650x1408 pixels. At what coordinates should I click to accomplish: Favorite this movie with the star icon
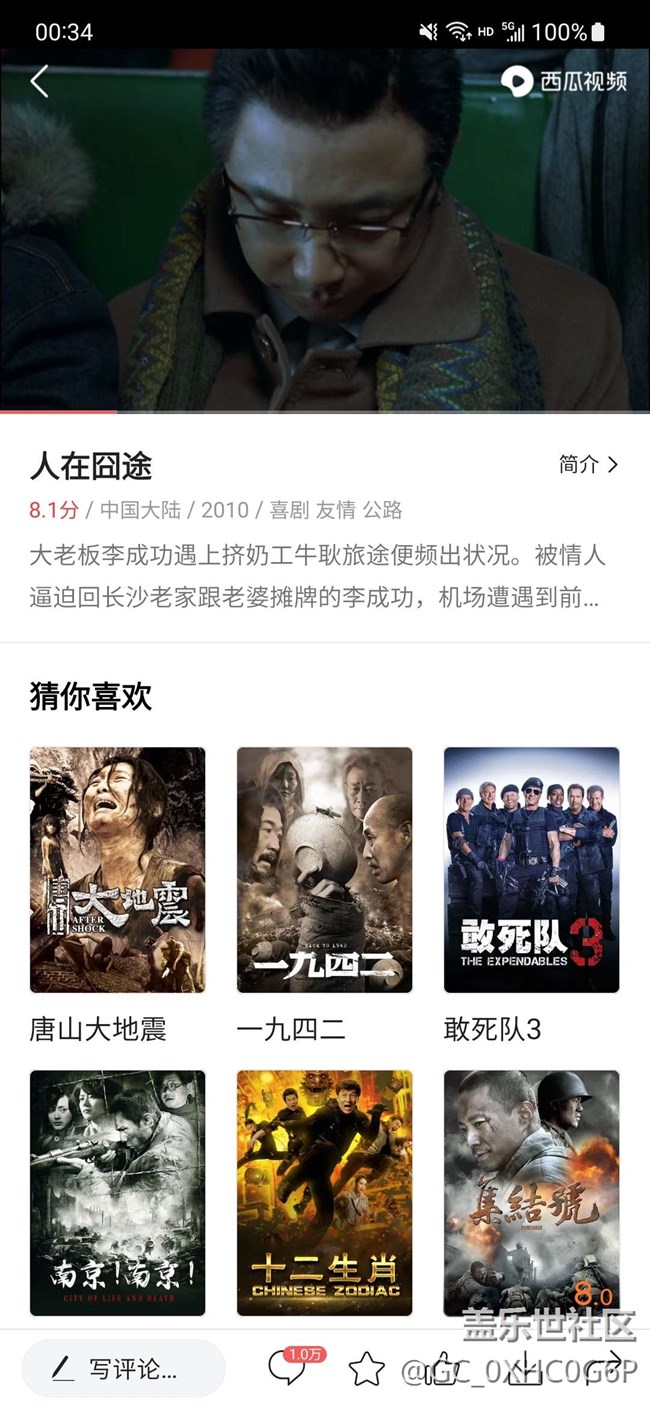(x=366, y=1368)
